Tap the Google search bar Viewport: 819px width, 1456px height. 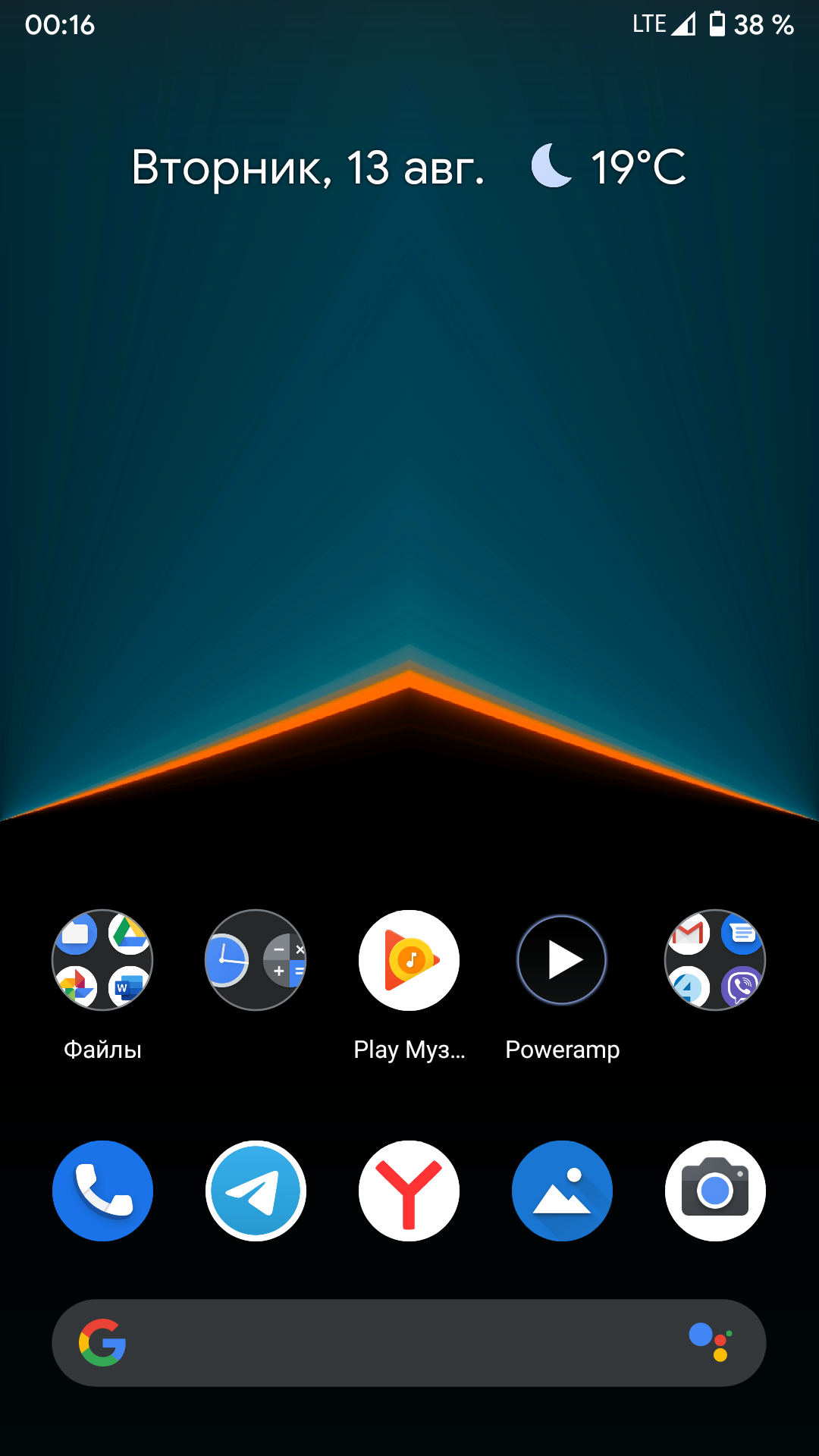coord(409,1343)
